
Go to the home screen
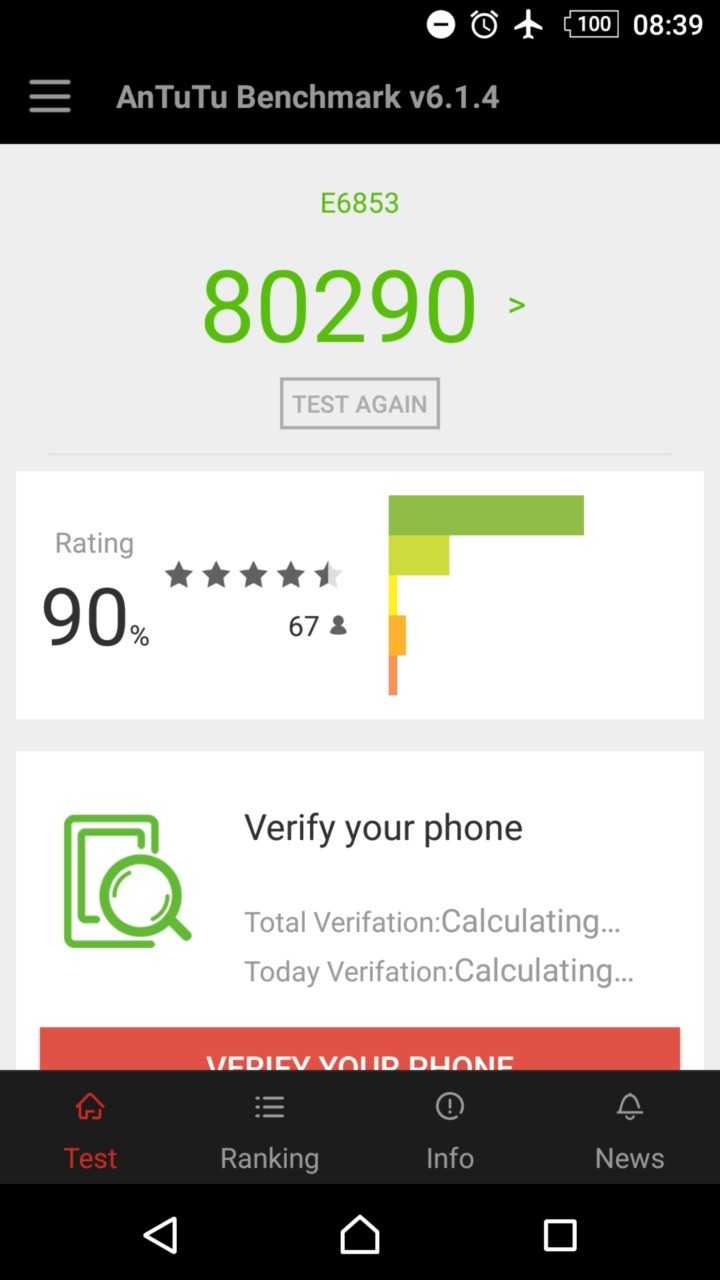coord(360,1235)
